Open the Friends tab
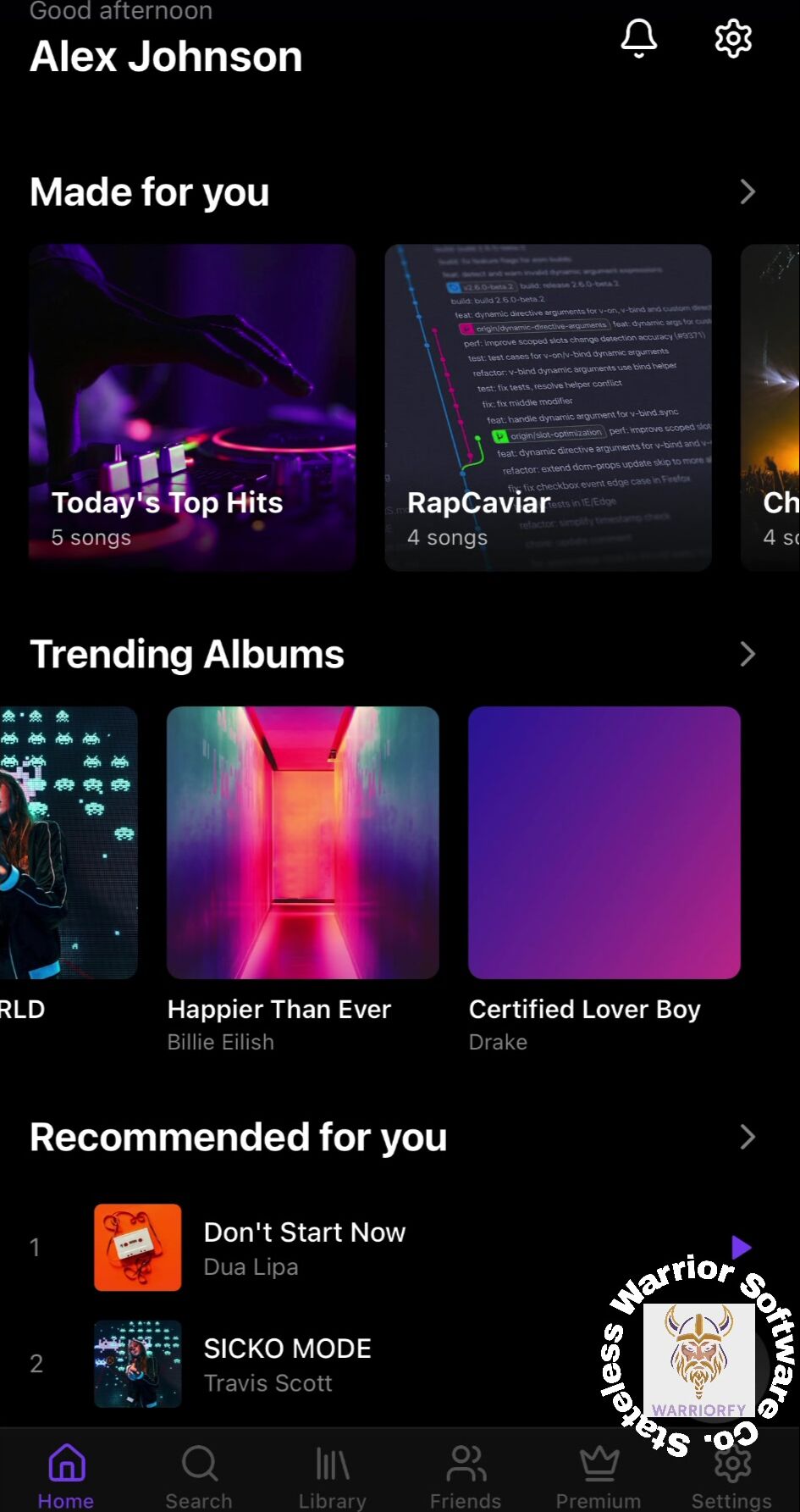800x1512 pixels. pyautogui.click(x=466, y=1476)
